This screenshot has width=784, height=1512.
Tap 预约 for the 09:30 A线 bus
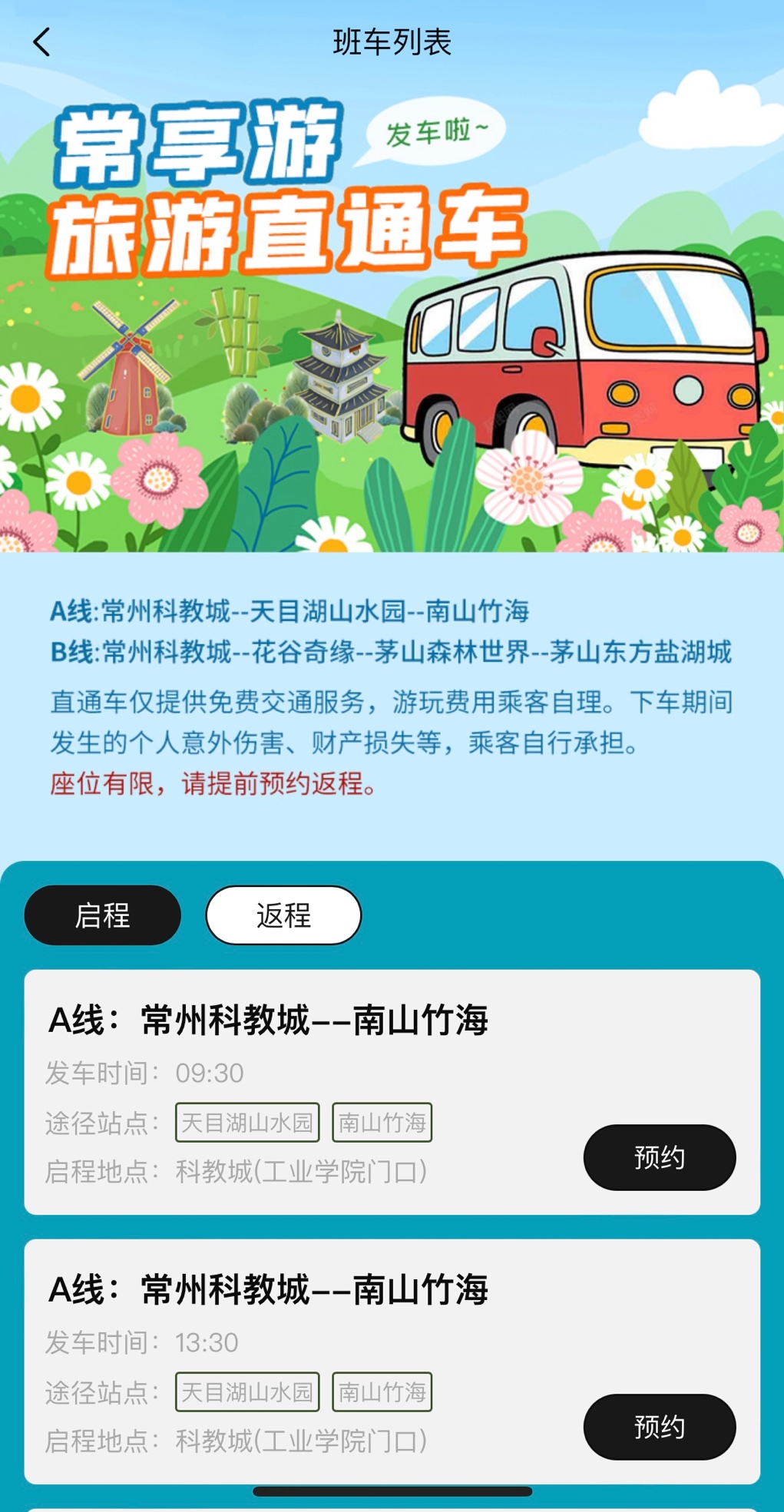(x=659, y=1157)
